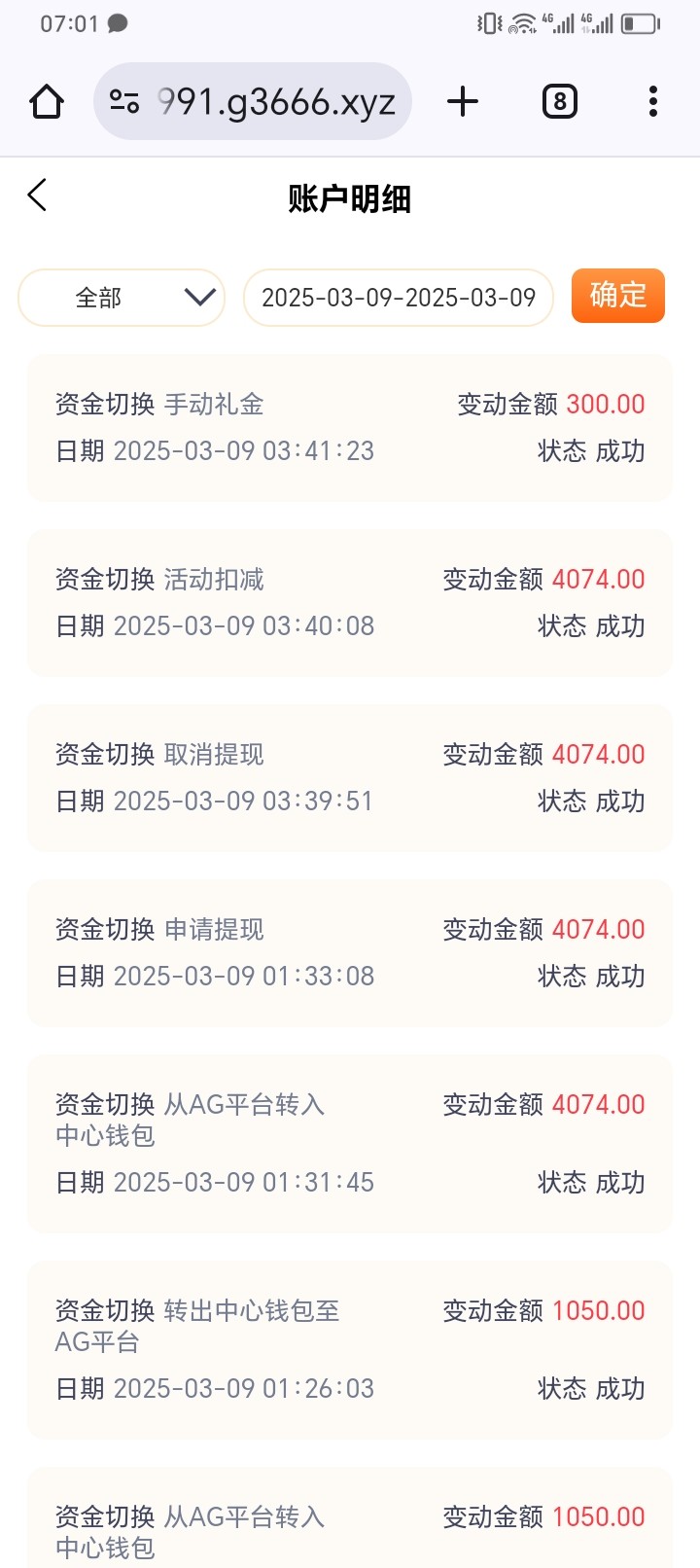Screen dimensions: 700x1568
Task: Open the browser overflow menu
Action: (652, 101)
